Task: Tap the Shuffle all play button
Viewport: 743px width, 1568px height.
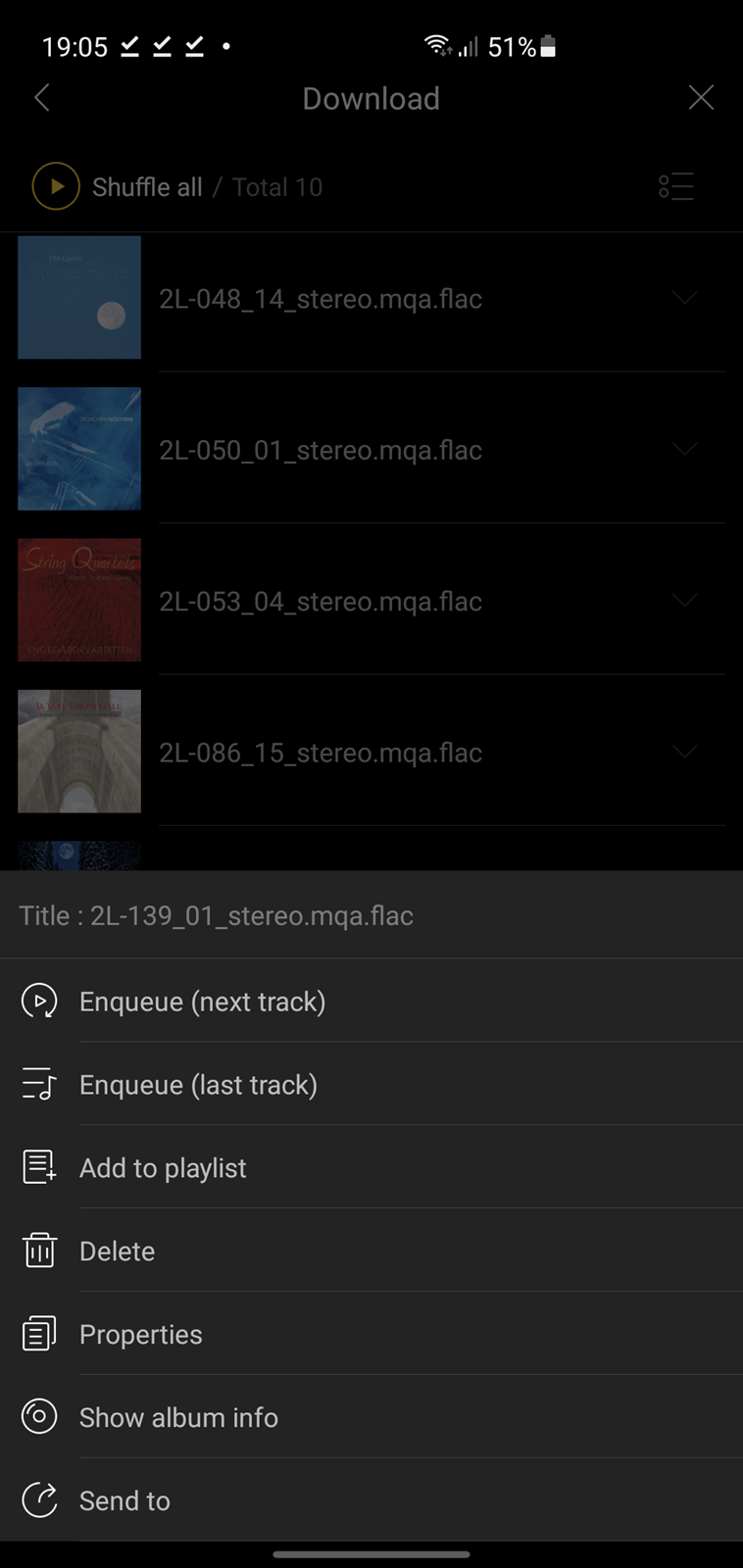Action: [56, 186]
